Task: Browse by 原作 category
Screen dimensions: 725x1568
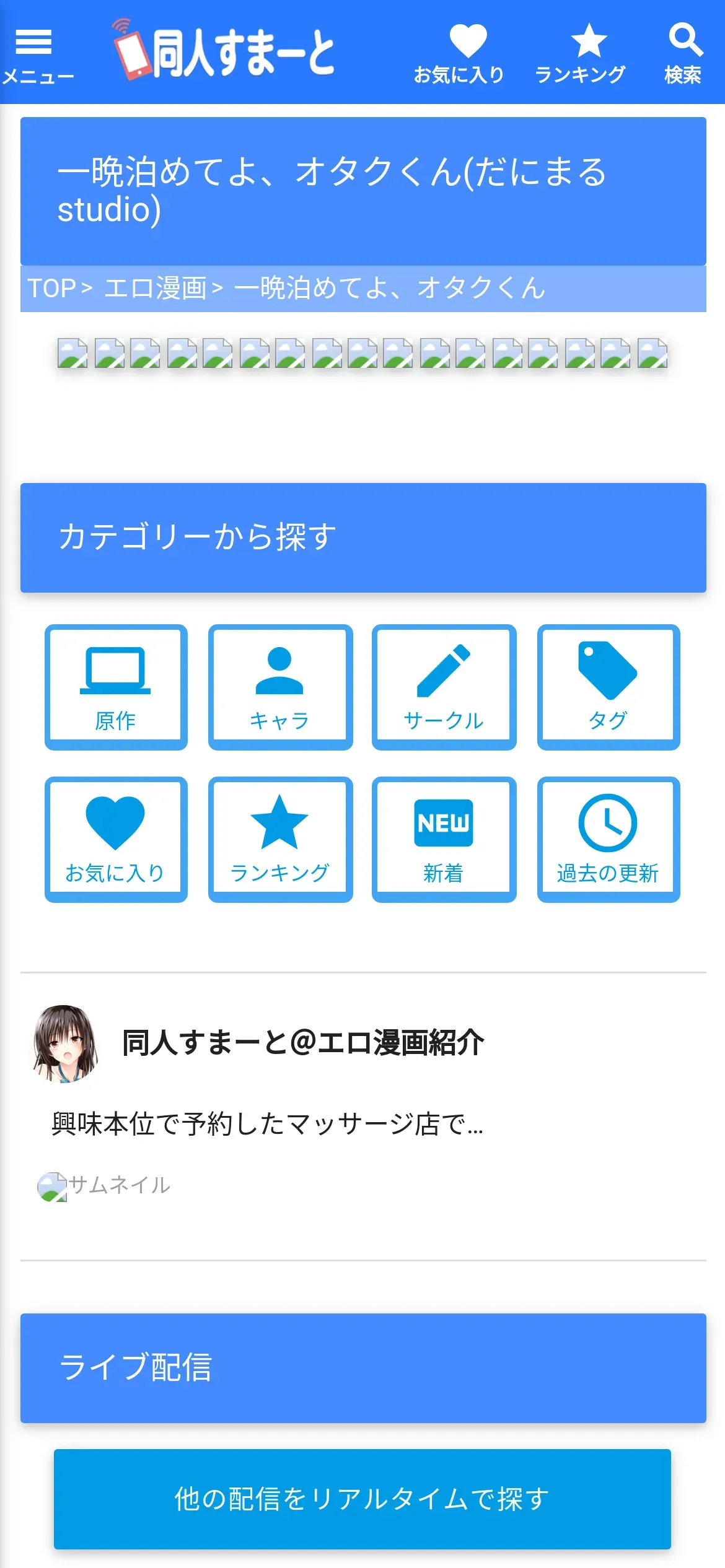Action: pos(116,687)
